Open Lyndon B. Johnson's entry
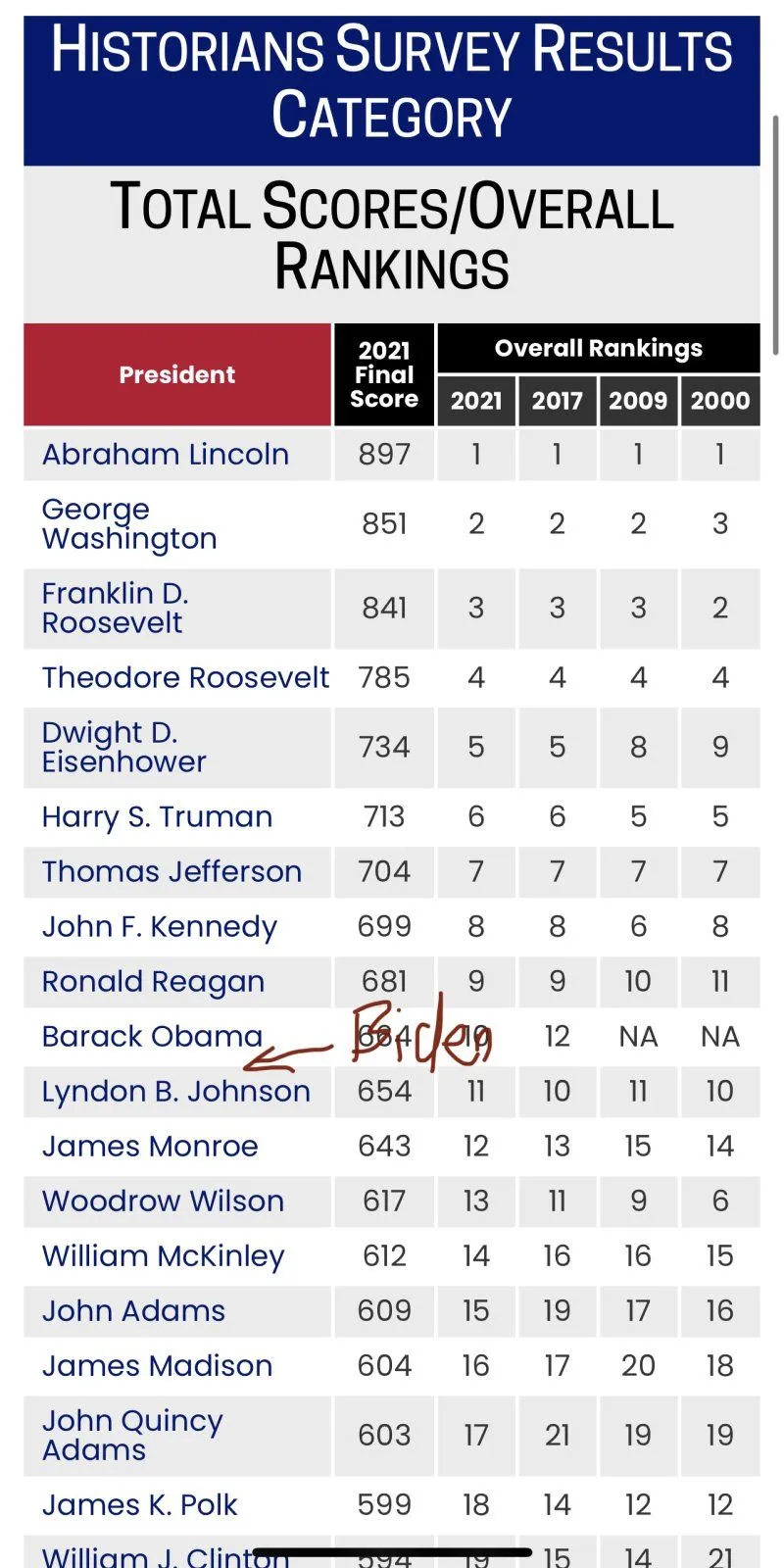The image size is (784, 1568). pyautogui.click(x=175, y=1092)
